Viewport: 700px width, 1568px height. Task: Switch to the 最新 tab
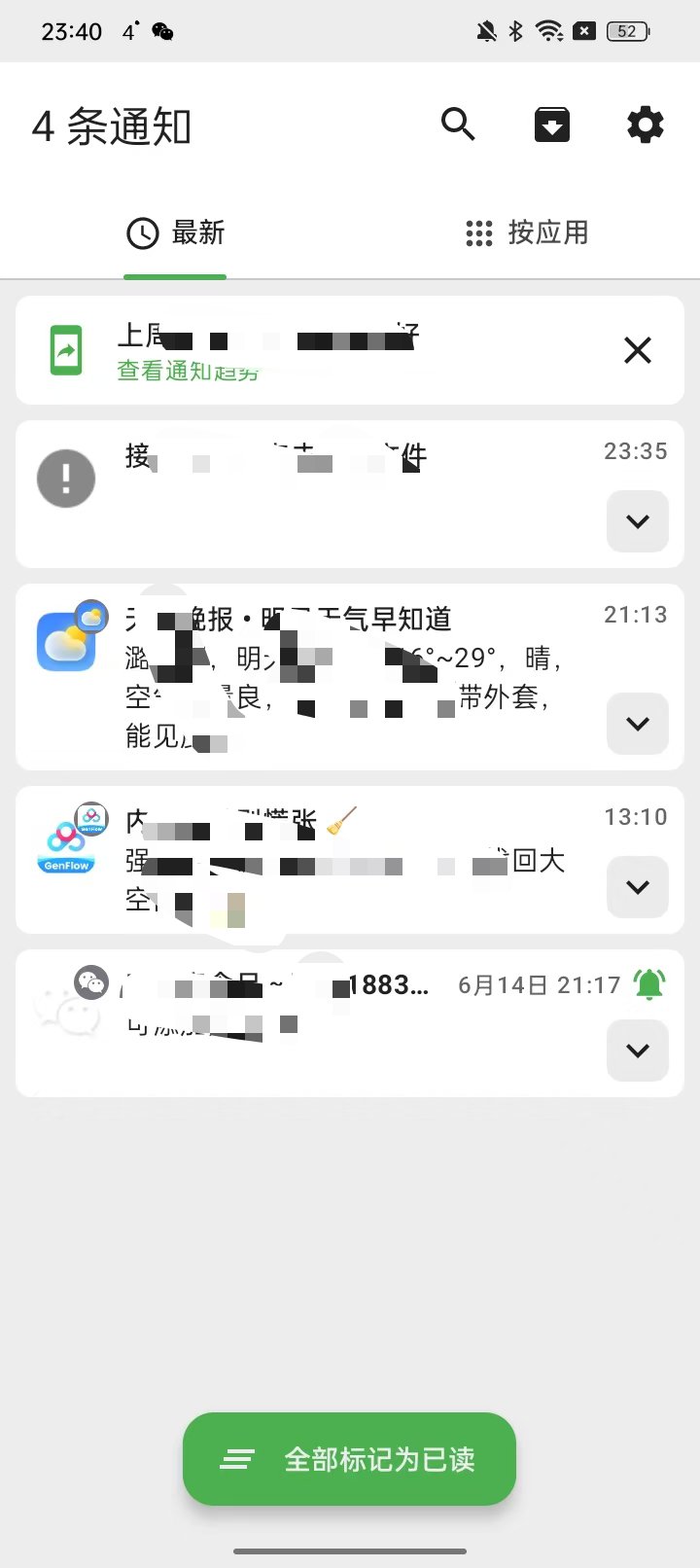coord(175,233)
